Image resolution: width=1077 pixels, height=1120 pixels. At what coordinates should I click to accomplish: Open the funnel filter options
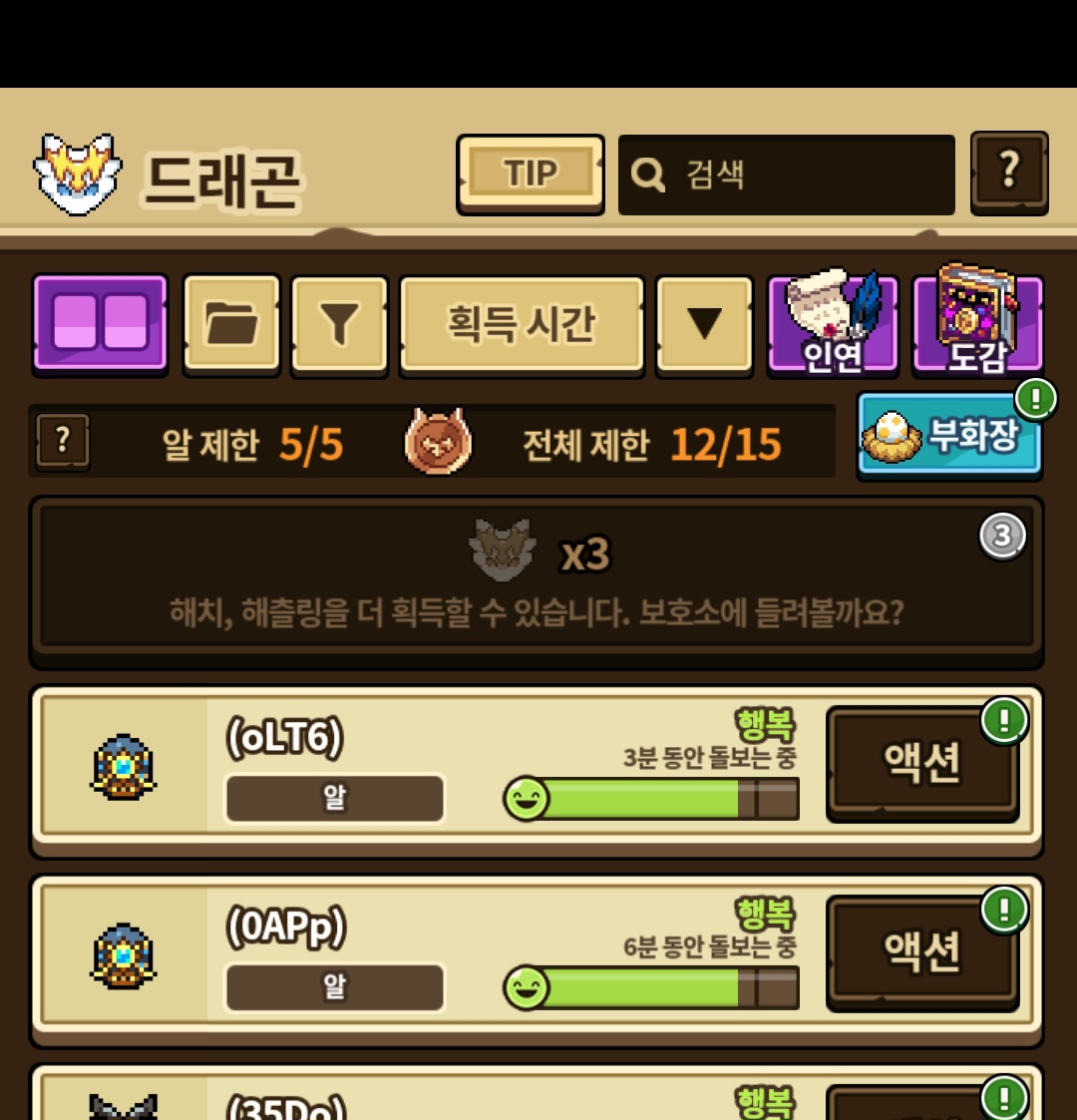tap(339, 325)
